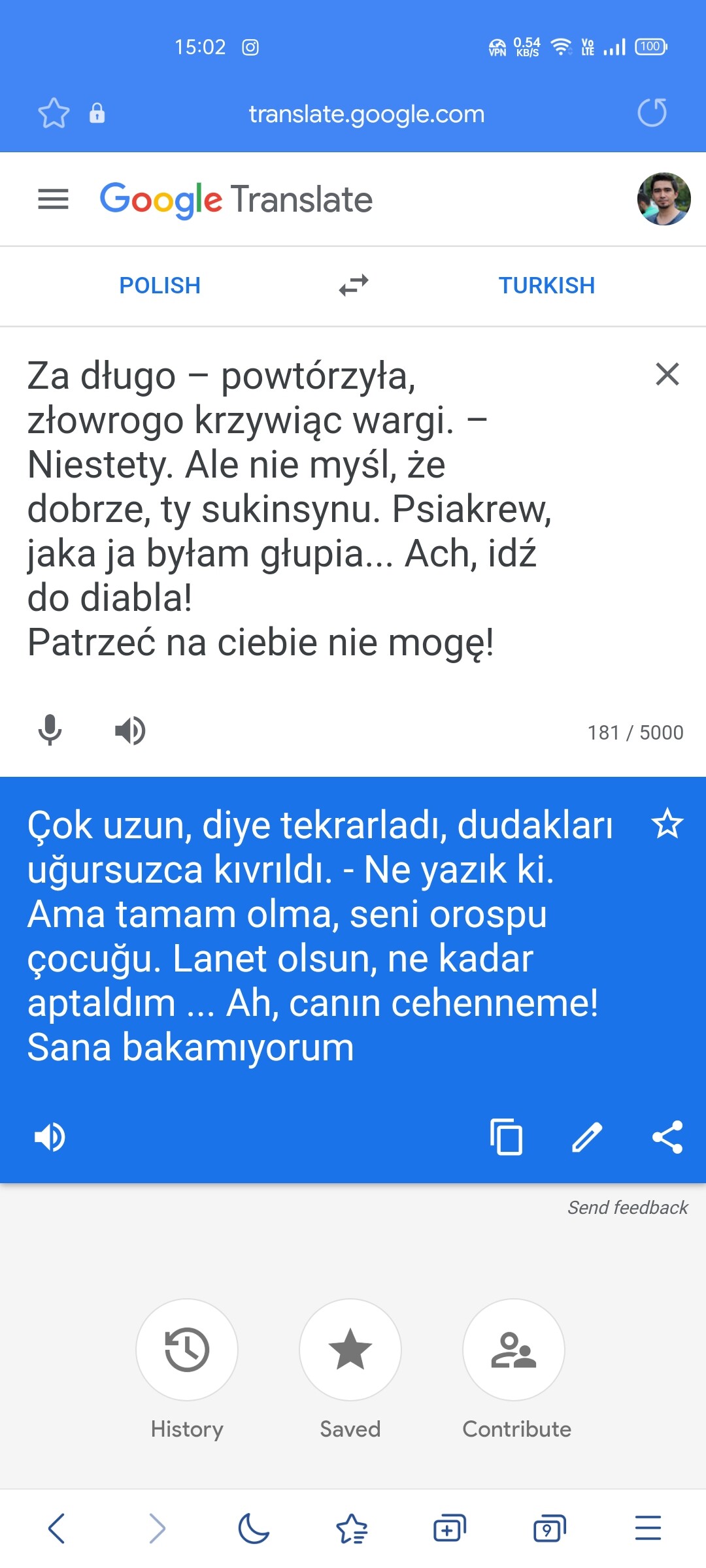The image size is (706, 1568).
Task: Swap the Polish and Turkish languages
Action: coord(354,286)
